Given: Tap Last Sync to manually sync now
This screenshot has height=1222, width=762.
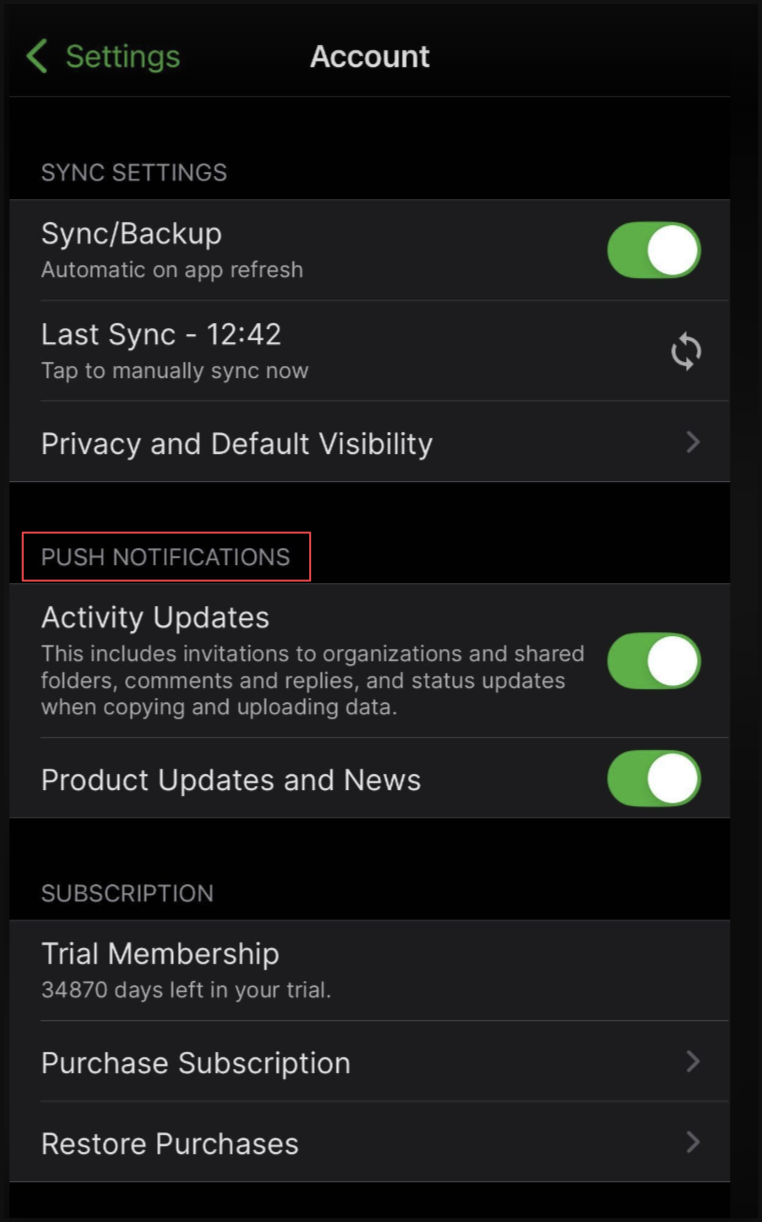Looking at the screenshot, I should [x=370, y=351].
